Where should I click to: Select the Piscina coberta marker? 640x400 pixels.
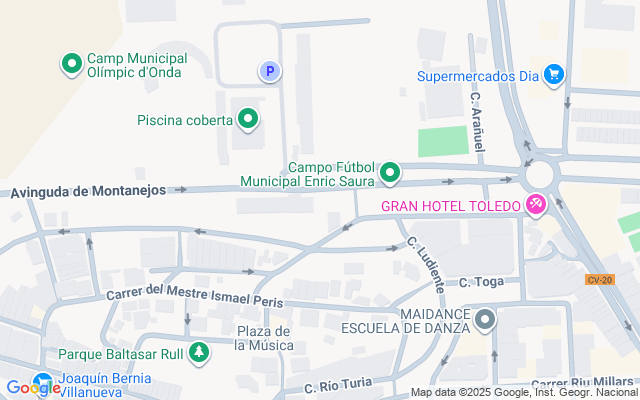[248, 121]
